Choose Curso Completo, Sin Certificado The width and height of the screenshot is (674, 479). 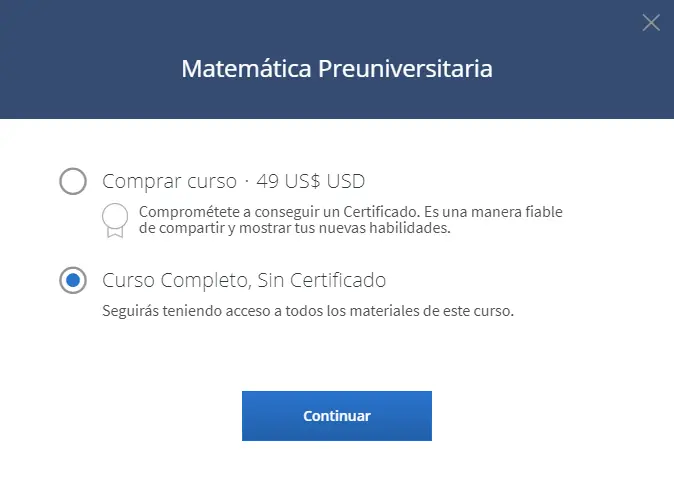pos(72,280)
